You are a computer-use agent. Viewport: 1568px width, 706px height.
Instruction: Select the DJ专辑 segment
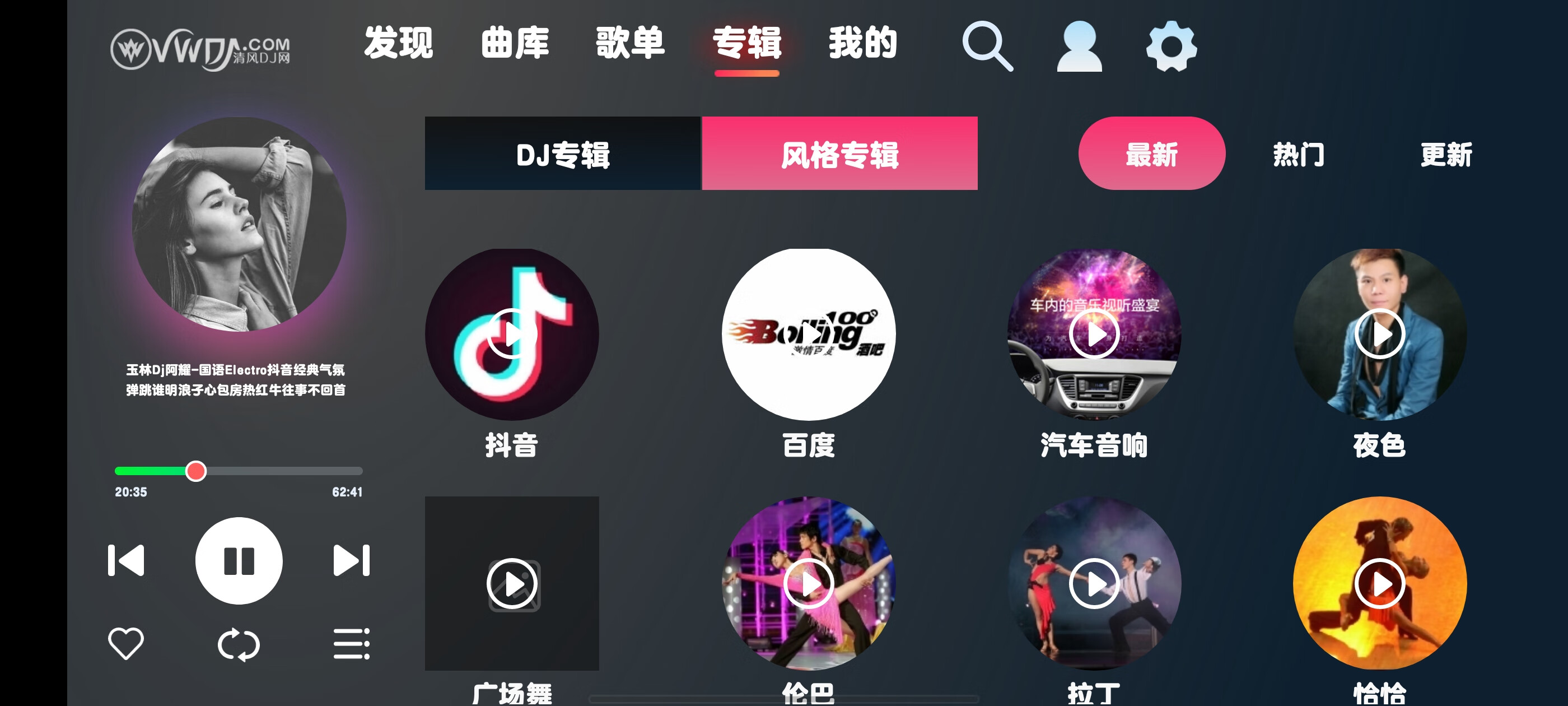click(x=562, y=154)
